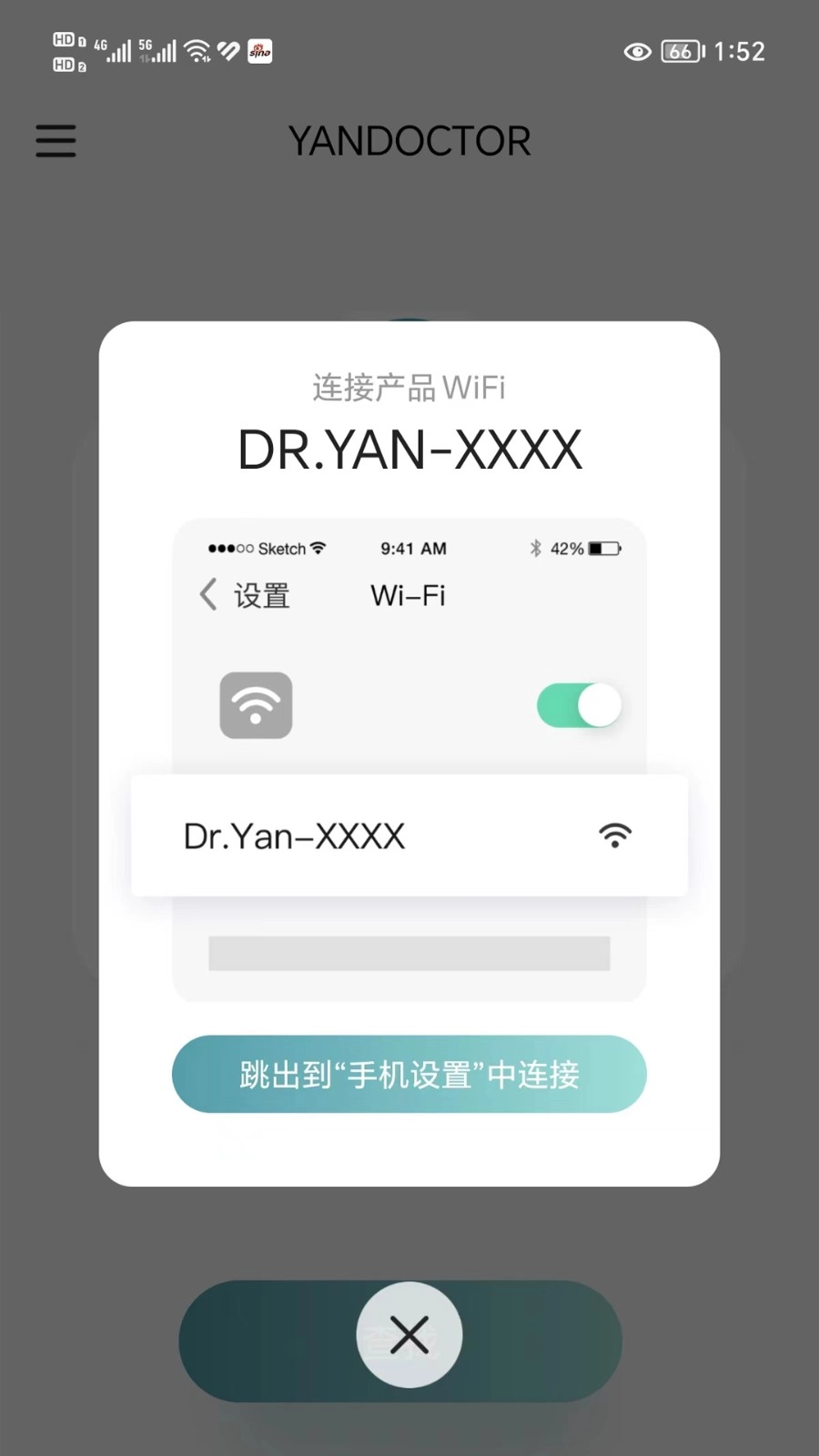The height and width of the screenshot is (1456, 819).
Task: Tap the back chevron next to 设置
Action: click(207, 595)
